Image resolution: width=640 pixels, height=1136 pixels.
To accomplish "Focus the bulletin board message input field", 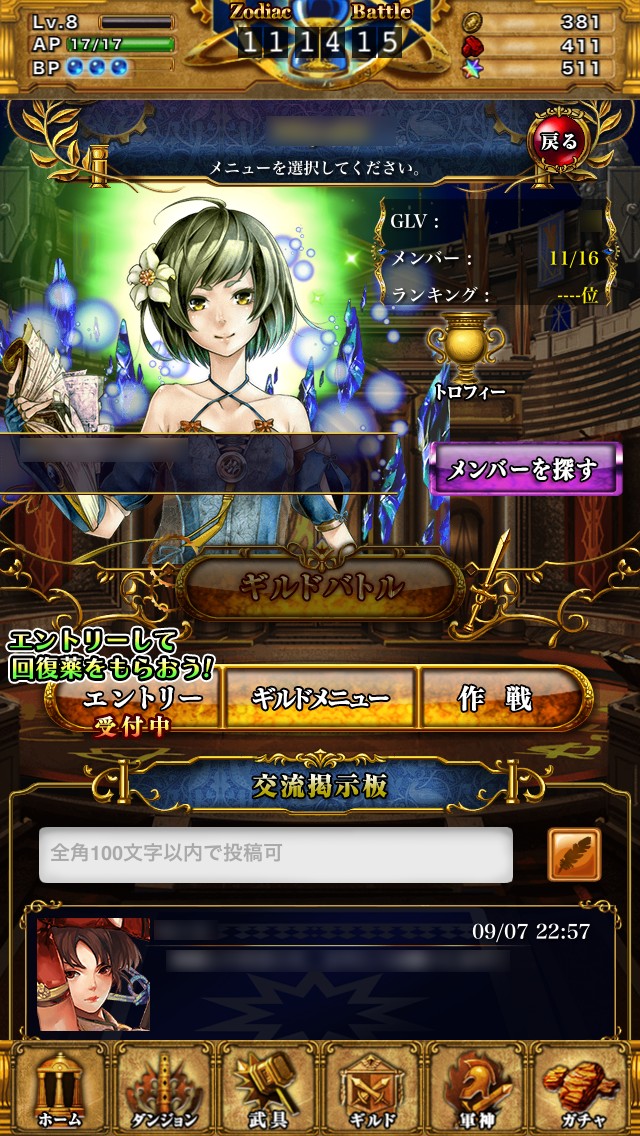I will tap(276, 854).
